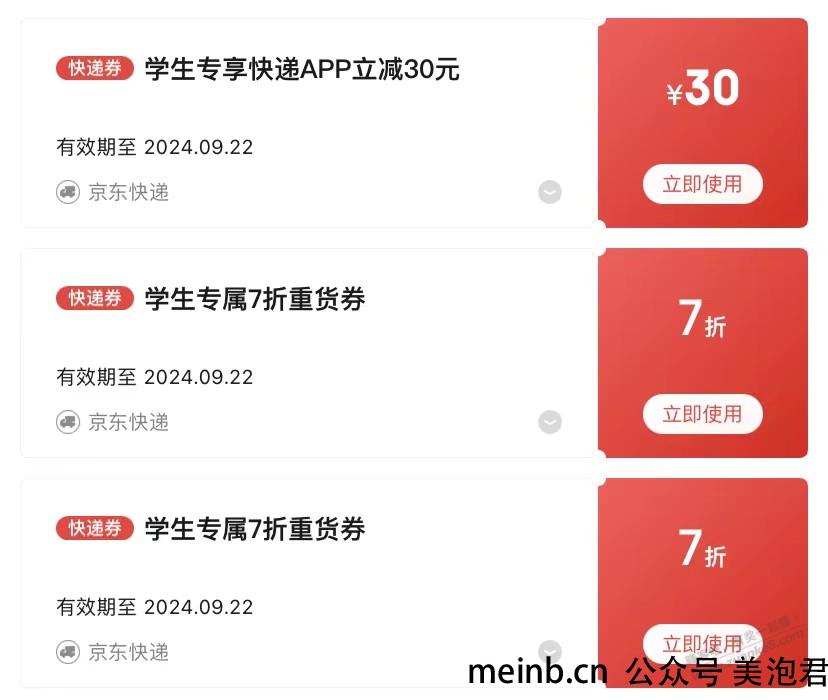The height and width of the screenshot is (700, 828).
Task: Expand details of 学生专享快递APP立减30元 coupon
Action: [550, 192]
